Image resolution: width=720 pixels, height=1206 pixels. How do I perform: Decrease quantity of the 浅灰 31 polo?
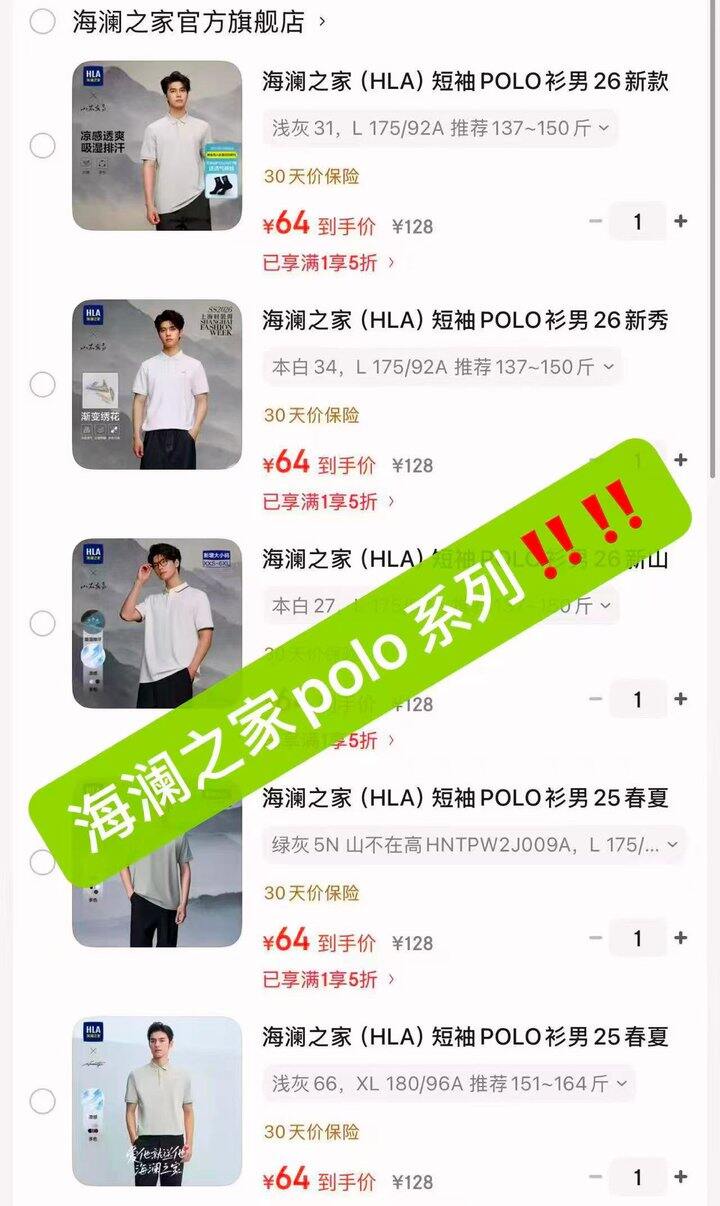pyautogui.click(x=596, y=221)
